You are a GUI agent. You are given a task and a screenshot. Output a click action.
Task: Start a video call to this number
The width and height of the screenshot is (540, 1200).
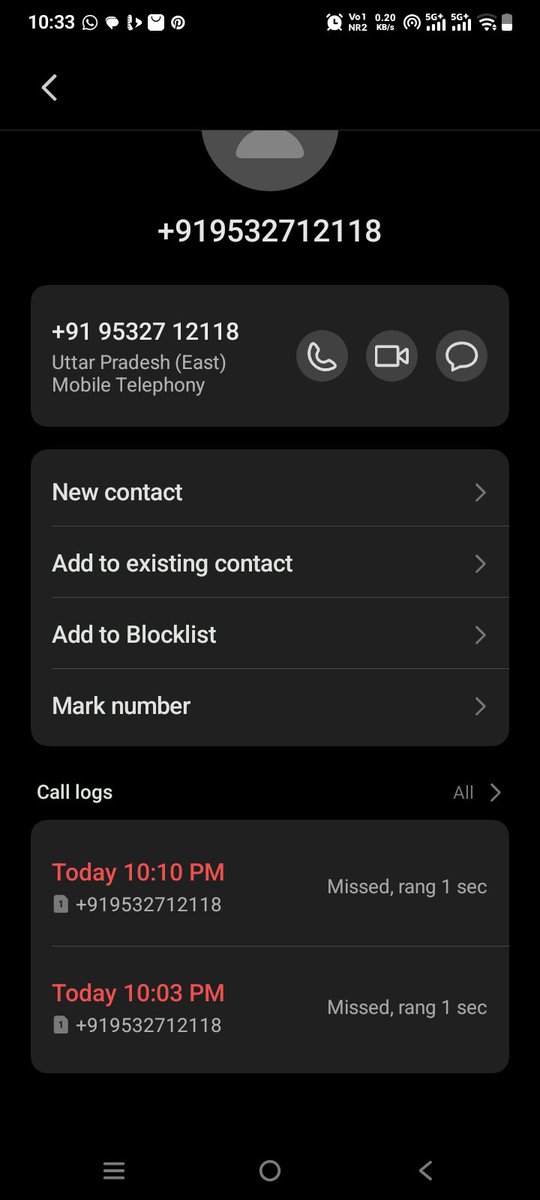[391, 356]
